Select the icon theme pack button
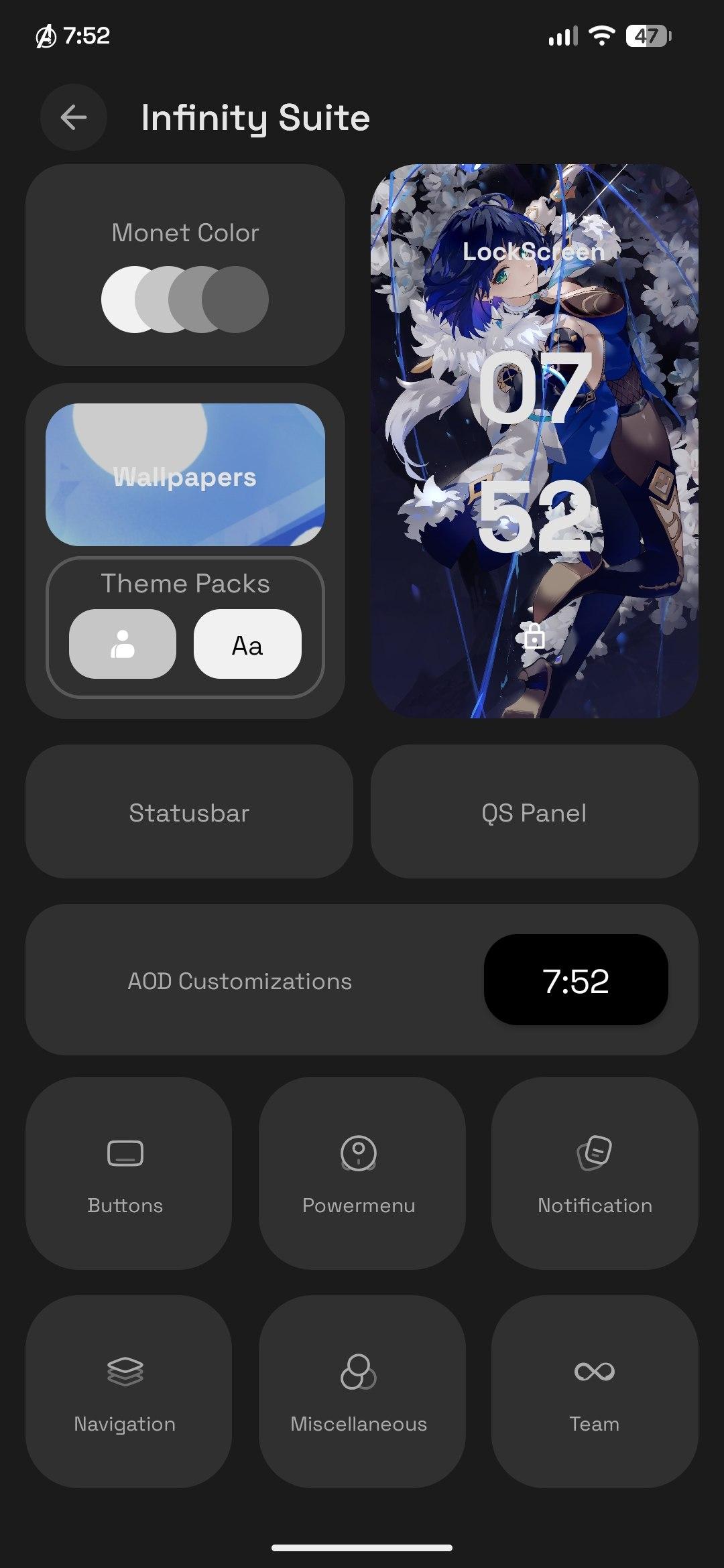The height and width of the screenshot is (1568, 724). 123,644
